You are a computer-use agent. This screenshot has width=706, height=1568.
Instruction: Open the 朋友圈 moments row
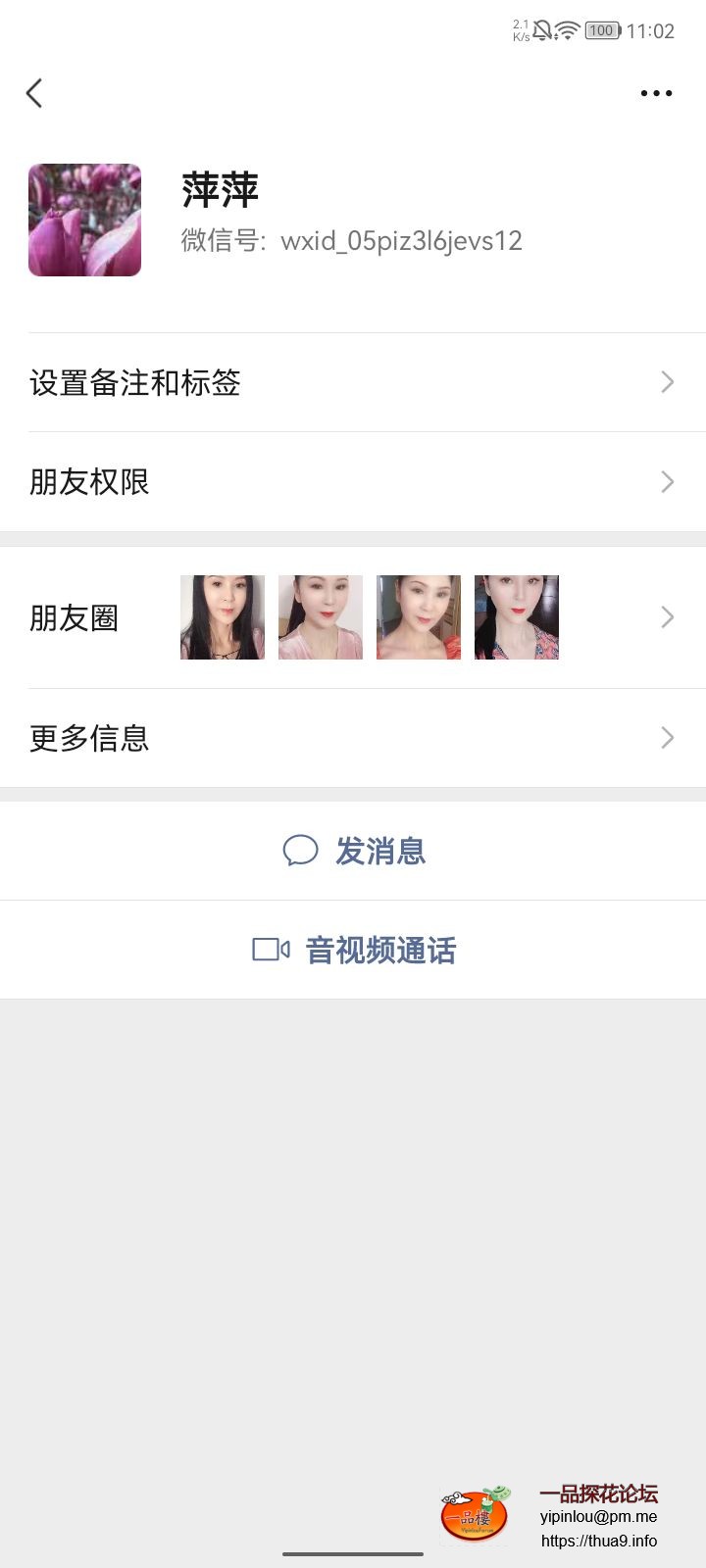(353, 617)
